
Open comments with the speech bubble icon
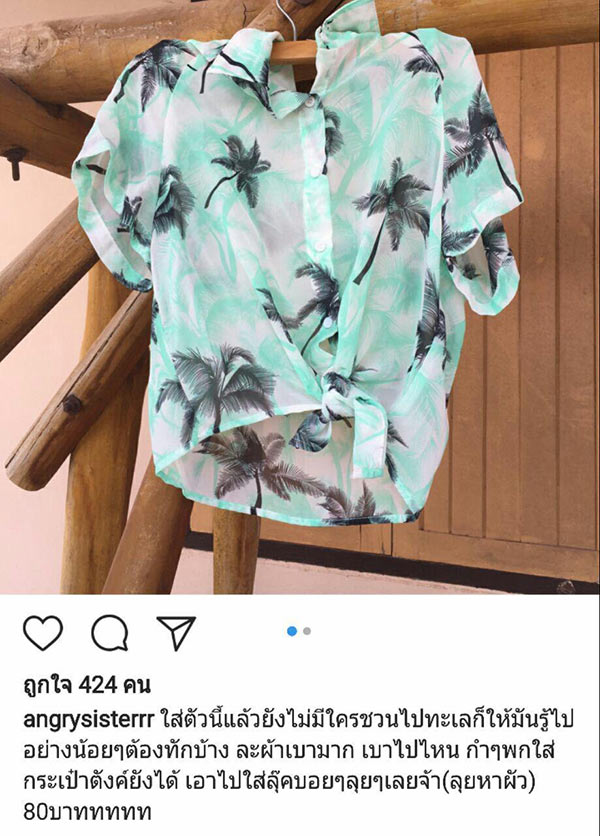[110, 632]
